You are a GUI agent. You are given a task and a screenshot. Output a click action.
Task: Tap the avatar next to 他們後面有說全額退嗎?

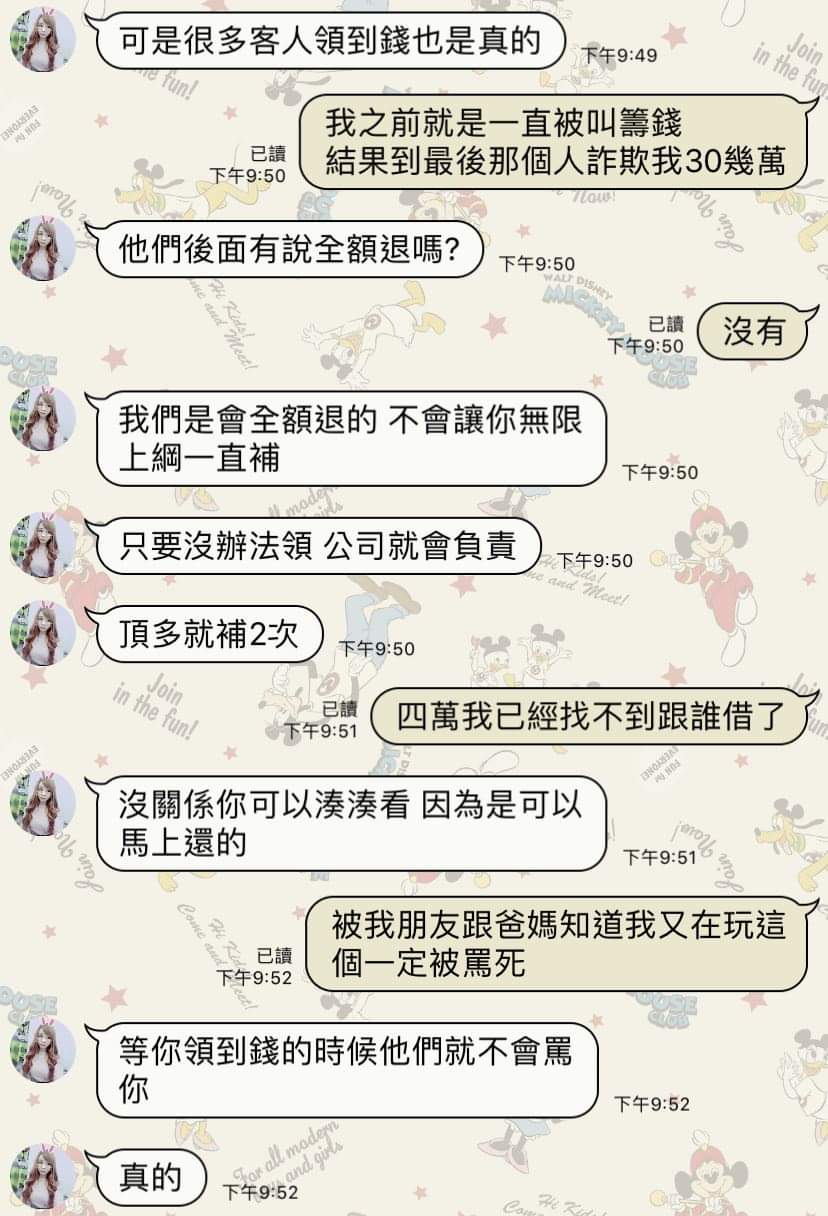[43, 247]
